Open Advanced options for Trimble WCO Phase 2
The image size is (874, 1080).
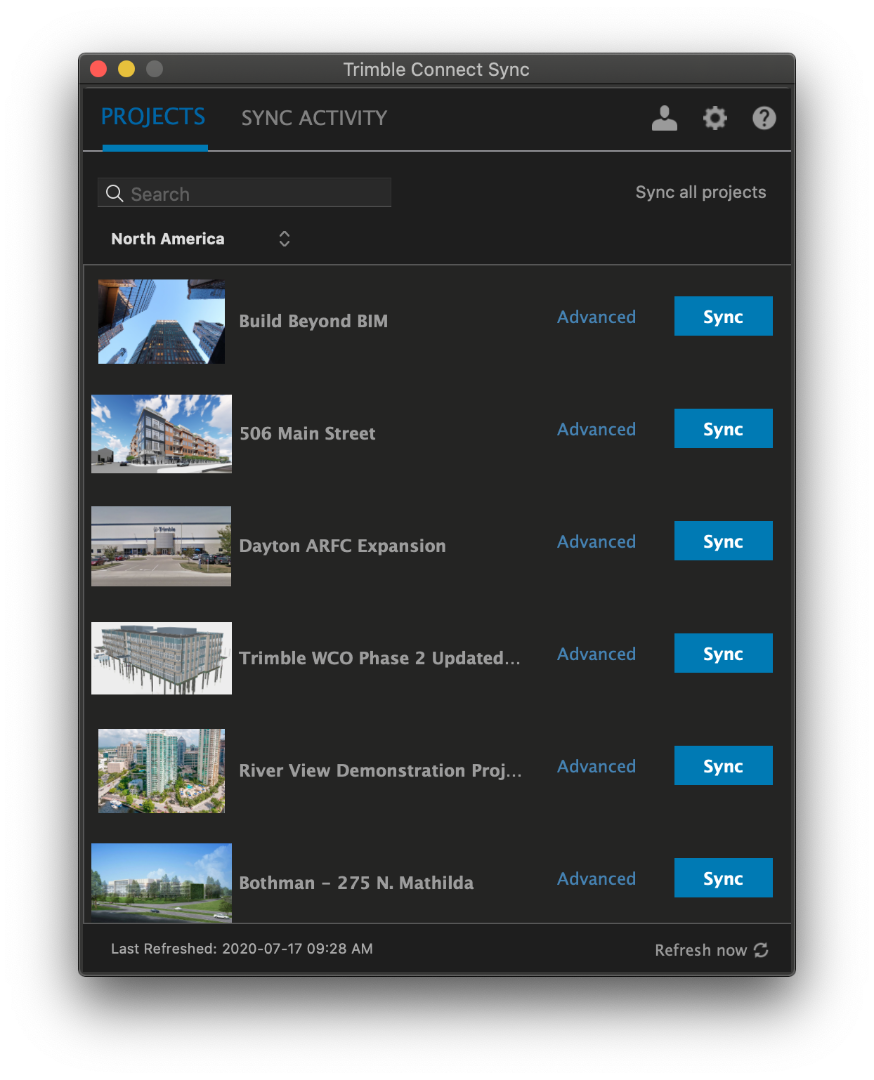click(596, 654)
